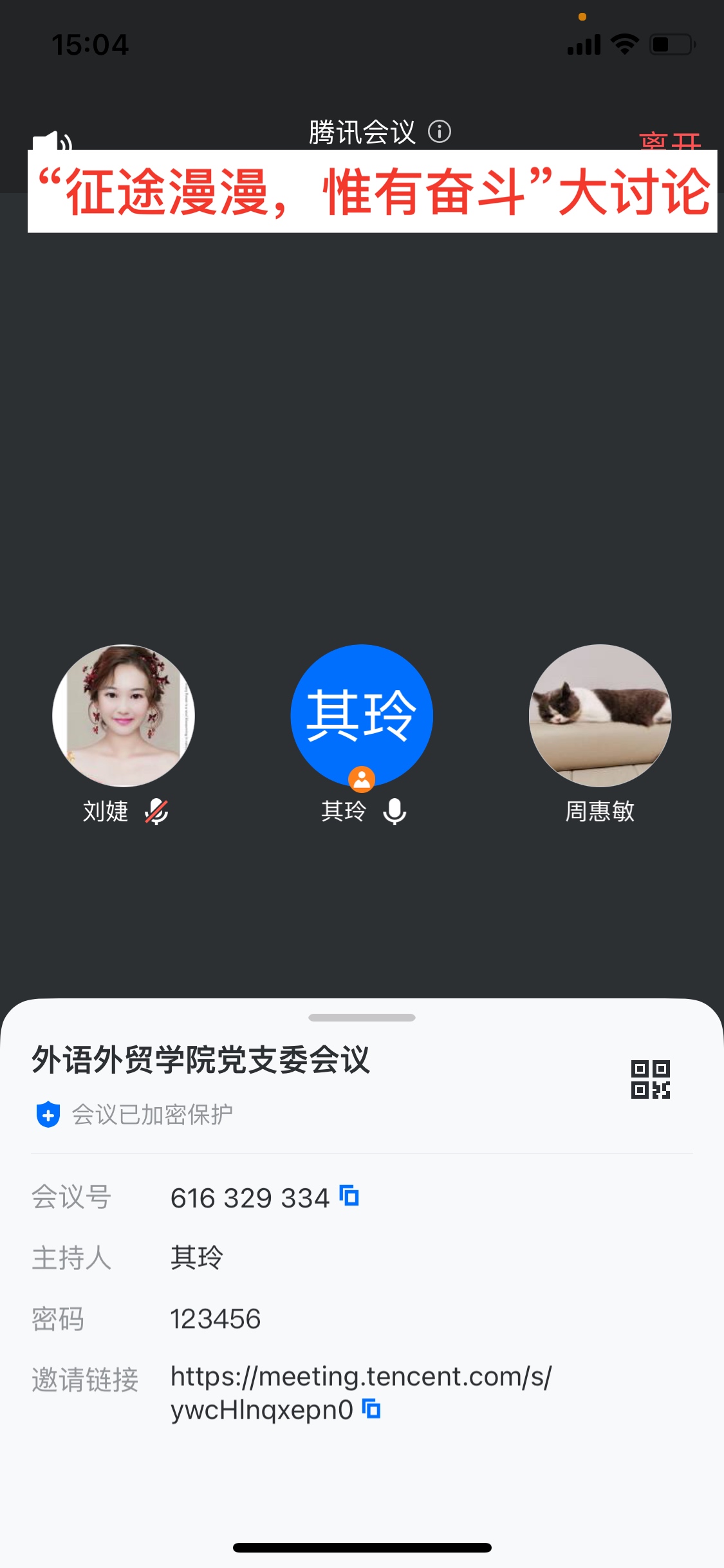
Task: Select participant 周惠敏's avatar
Action: pyautogui.click(x=600, y=715)
